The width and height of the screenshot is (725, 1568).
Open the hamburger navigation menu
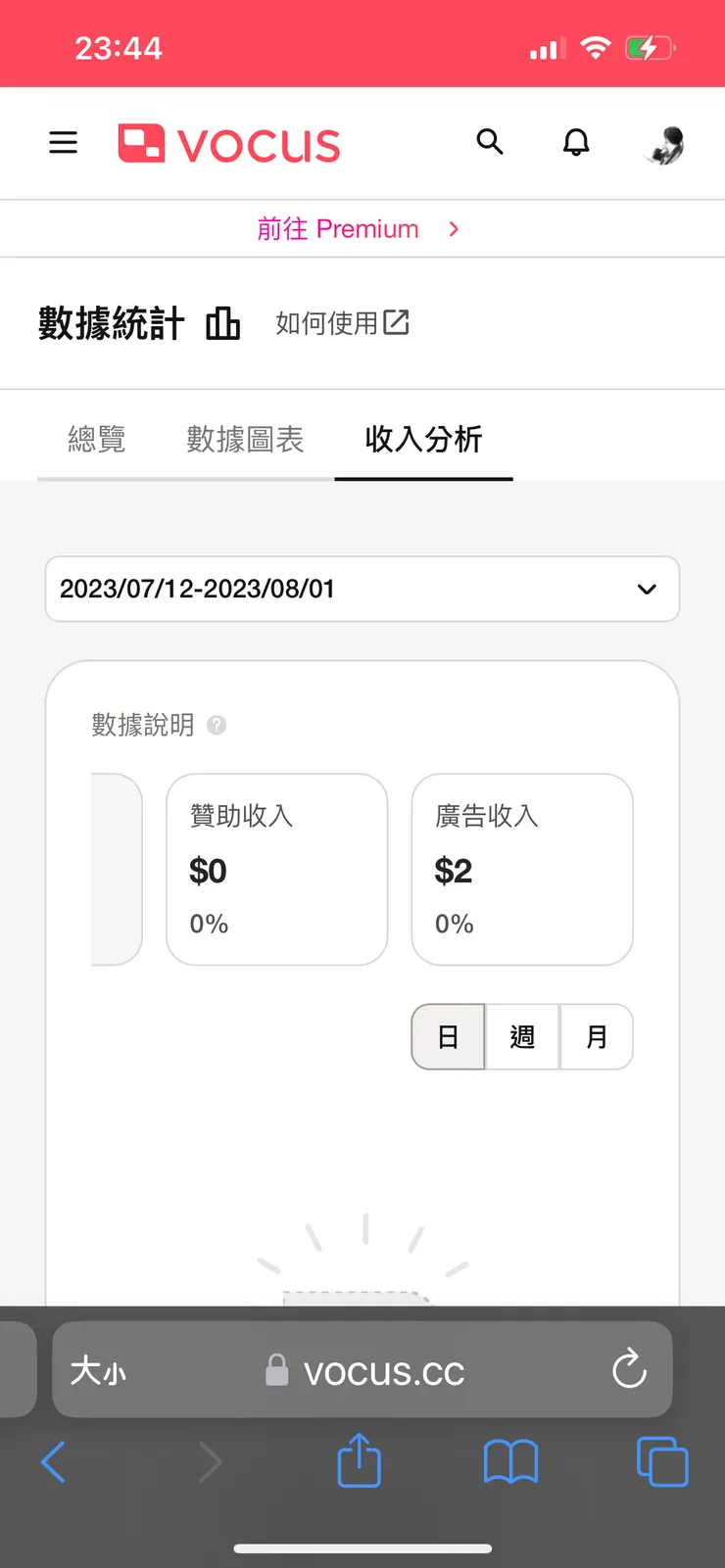click(63, 142)
